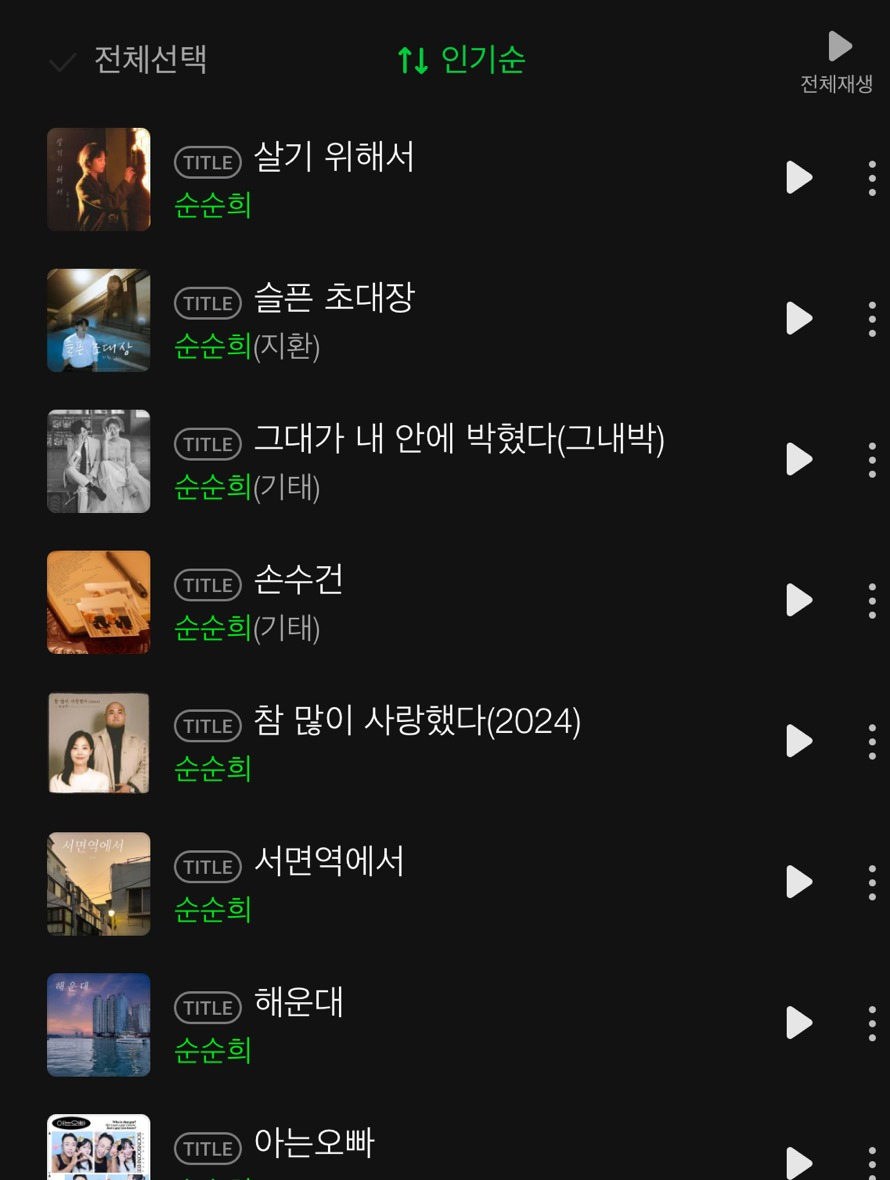Open more options for 참 많이 사랑했다(2024)

(x=872, y=742)
